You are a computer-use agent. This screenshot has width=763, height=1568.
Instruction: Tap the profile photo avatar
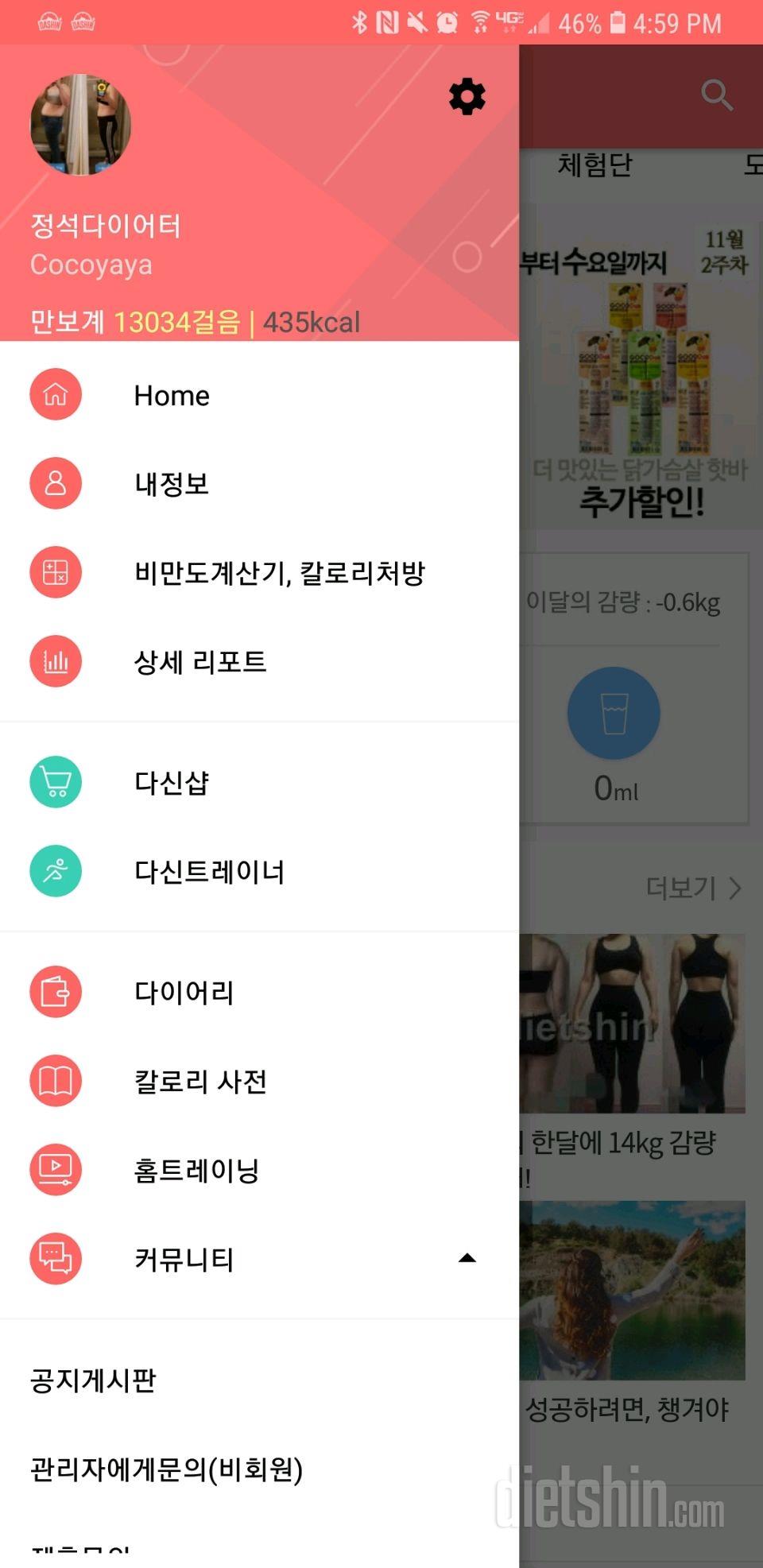point(80,125)
